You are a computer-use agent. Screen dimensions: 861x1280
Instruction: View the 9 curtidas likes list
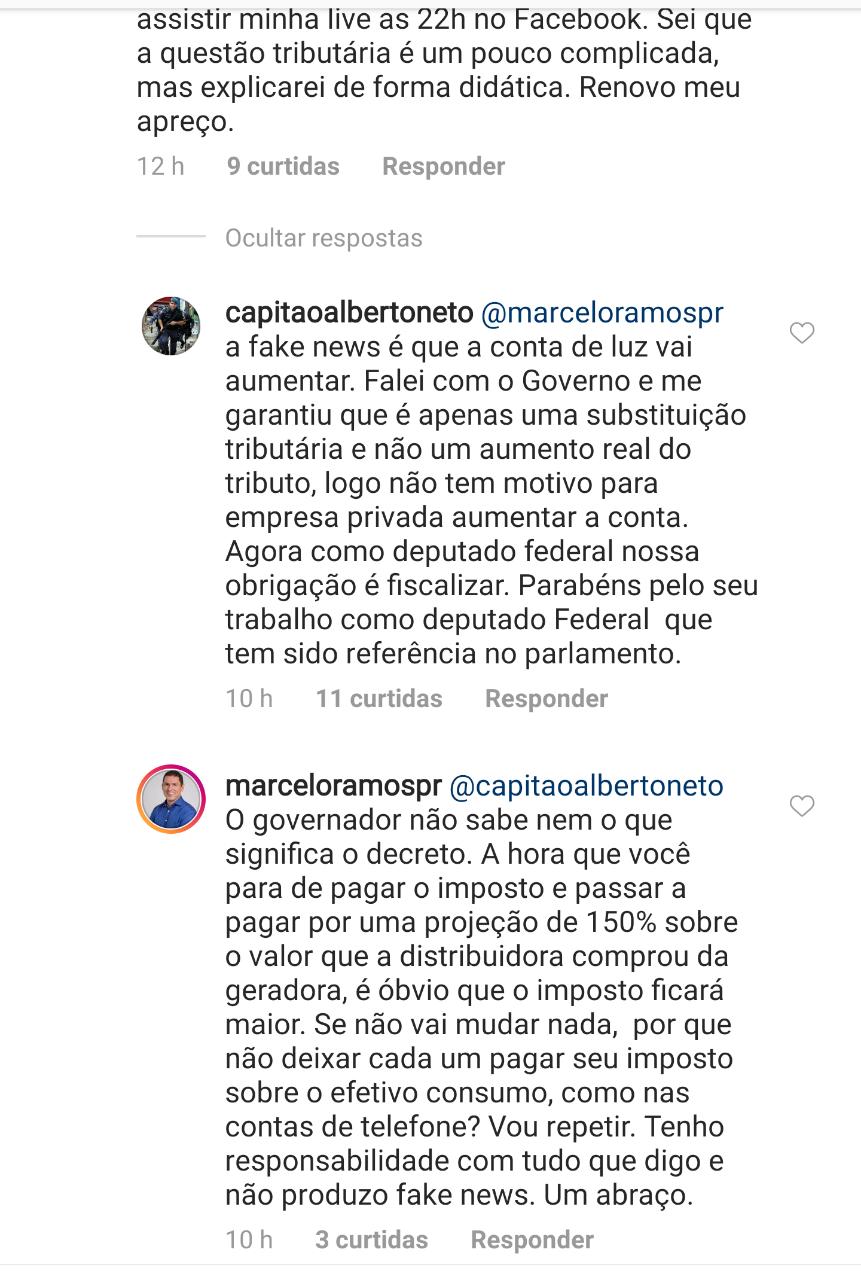(x=283, y=166)
